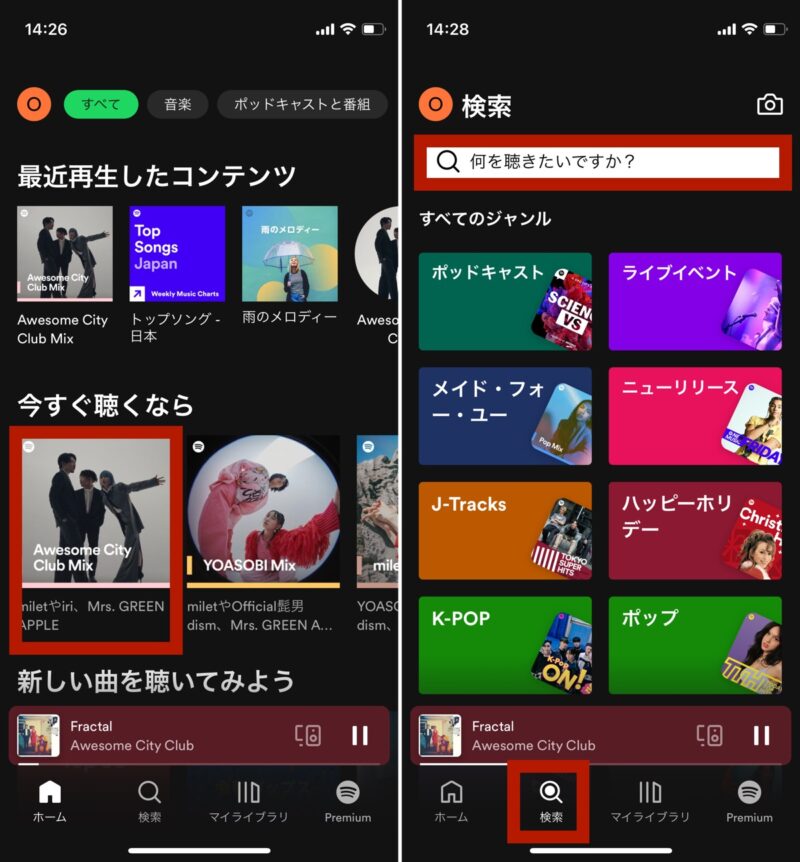Open the ポップ genre tile
800x862 pixels.
tap(695, 645)
